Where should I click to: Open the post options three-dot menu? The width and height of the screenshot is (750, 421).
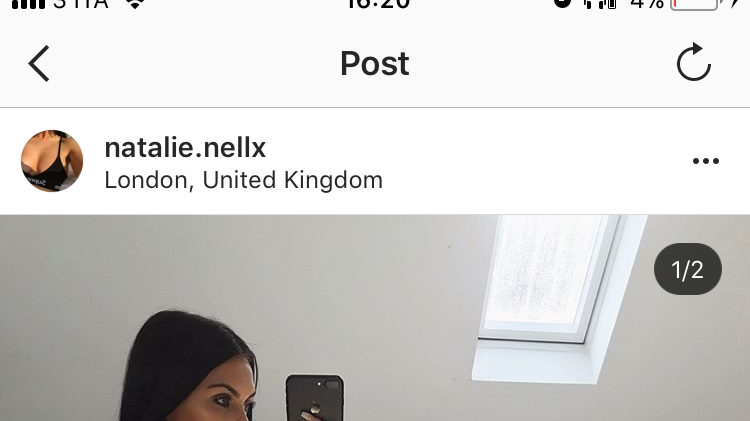[705, 162]
